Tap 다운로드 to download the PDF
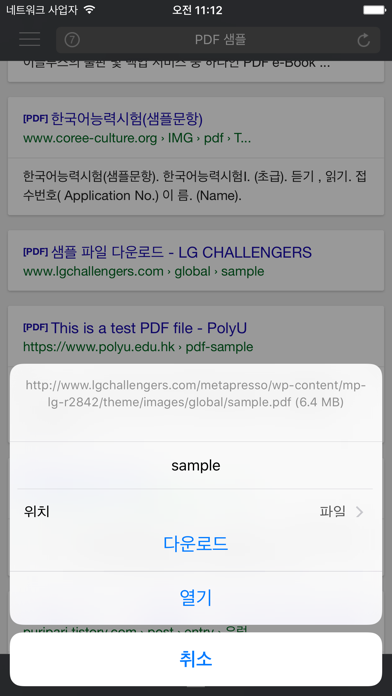Image resolution: width=392 pixels, height=696 pixels. click(196, 543)
